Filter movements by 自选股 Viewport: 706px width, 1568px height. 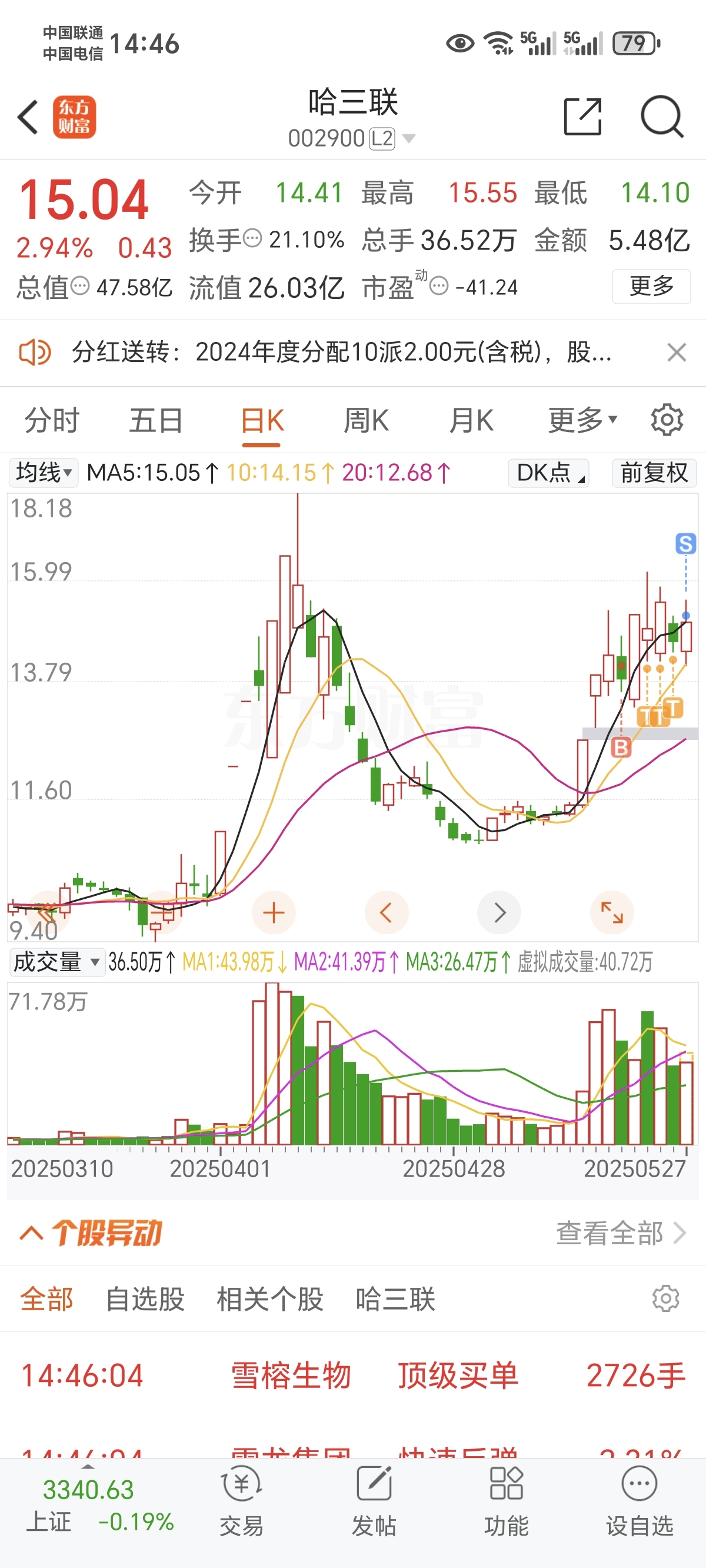[145, 1299]
